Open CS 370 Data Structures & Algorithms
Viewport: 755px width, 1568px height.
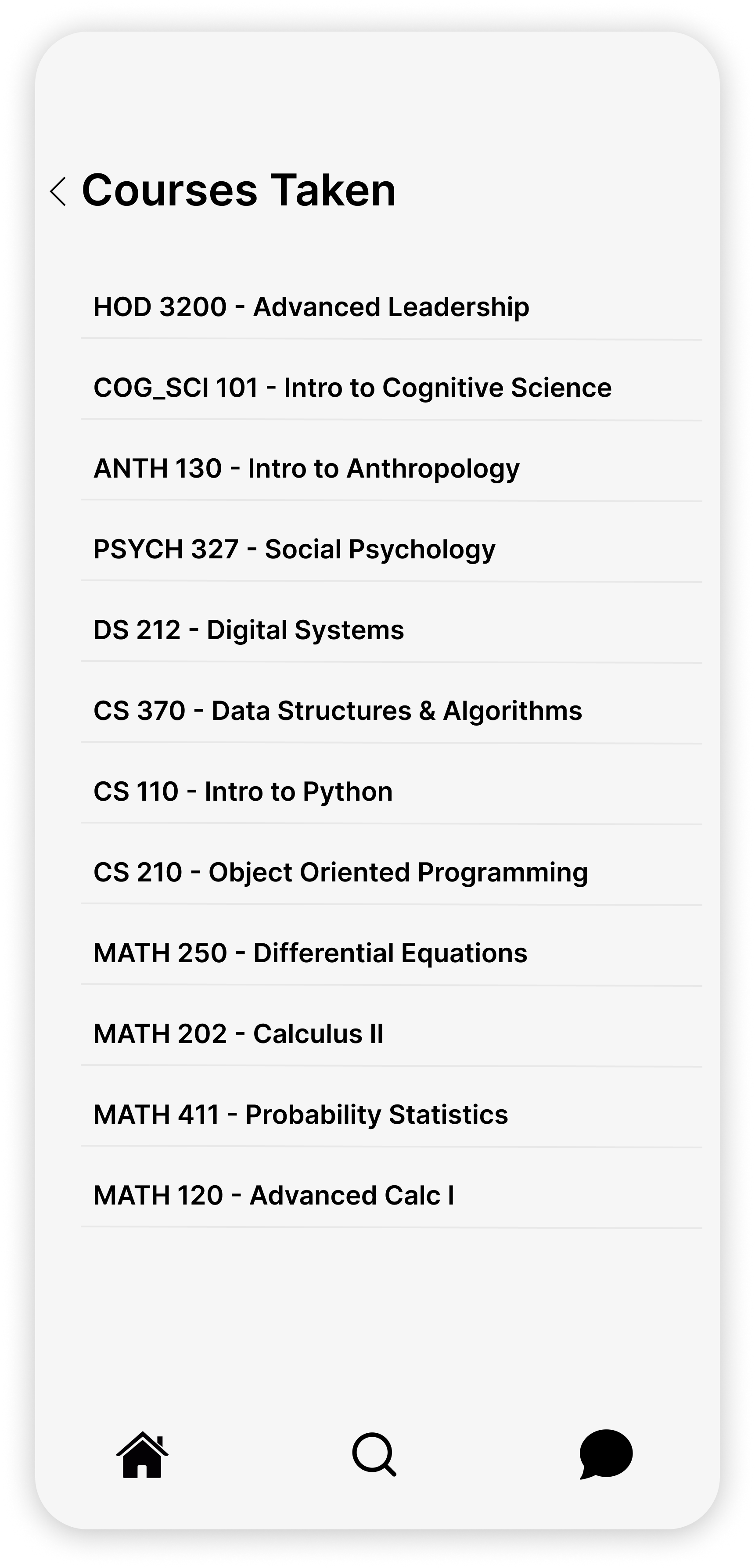(337, 711)
